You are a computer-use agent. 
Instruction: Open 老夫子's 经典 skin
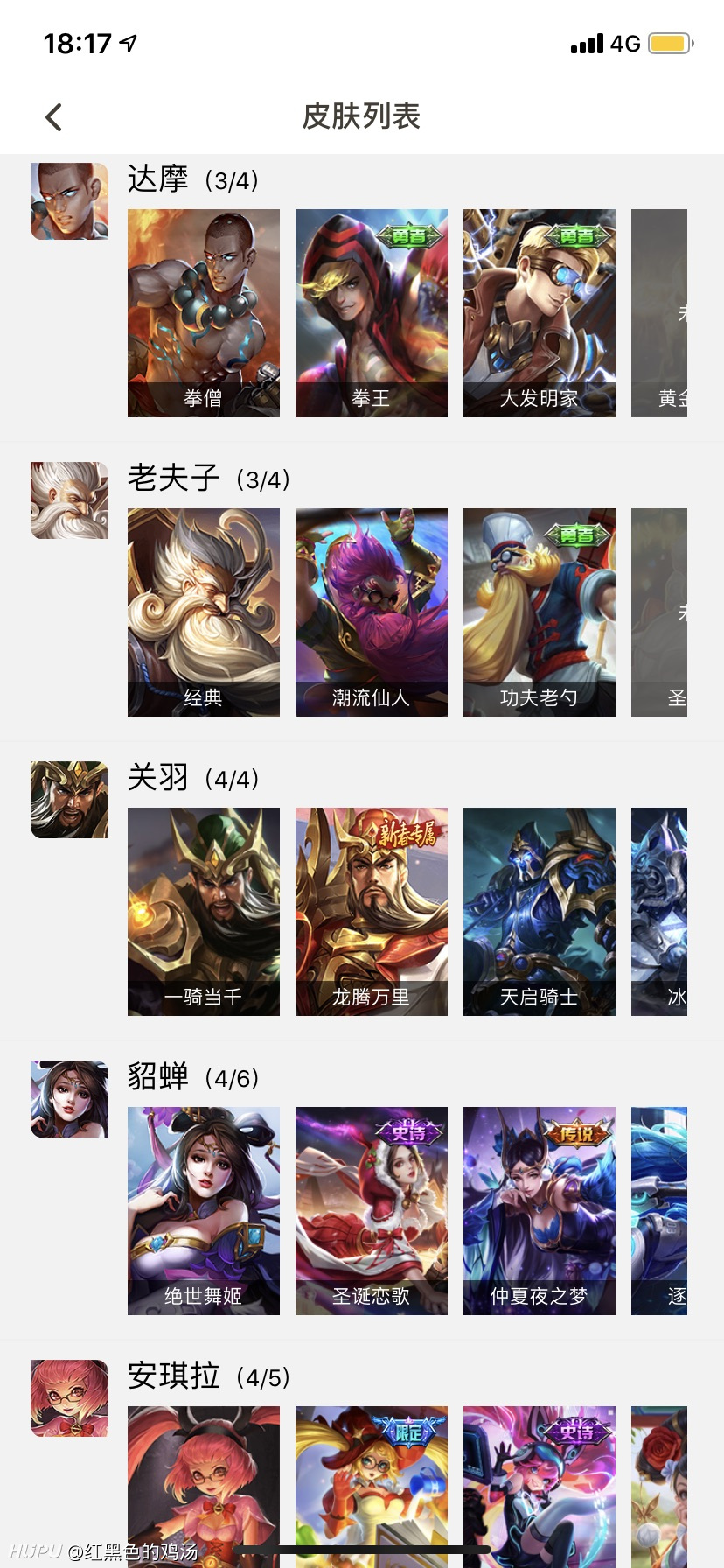(204, 612)
